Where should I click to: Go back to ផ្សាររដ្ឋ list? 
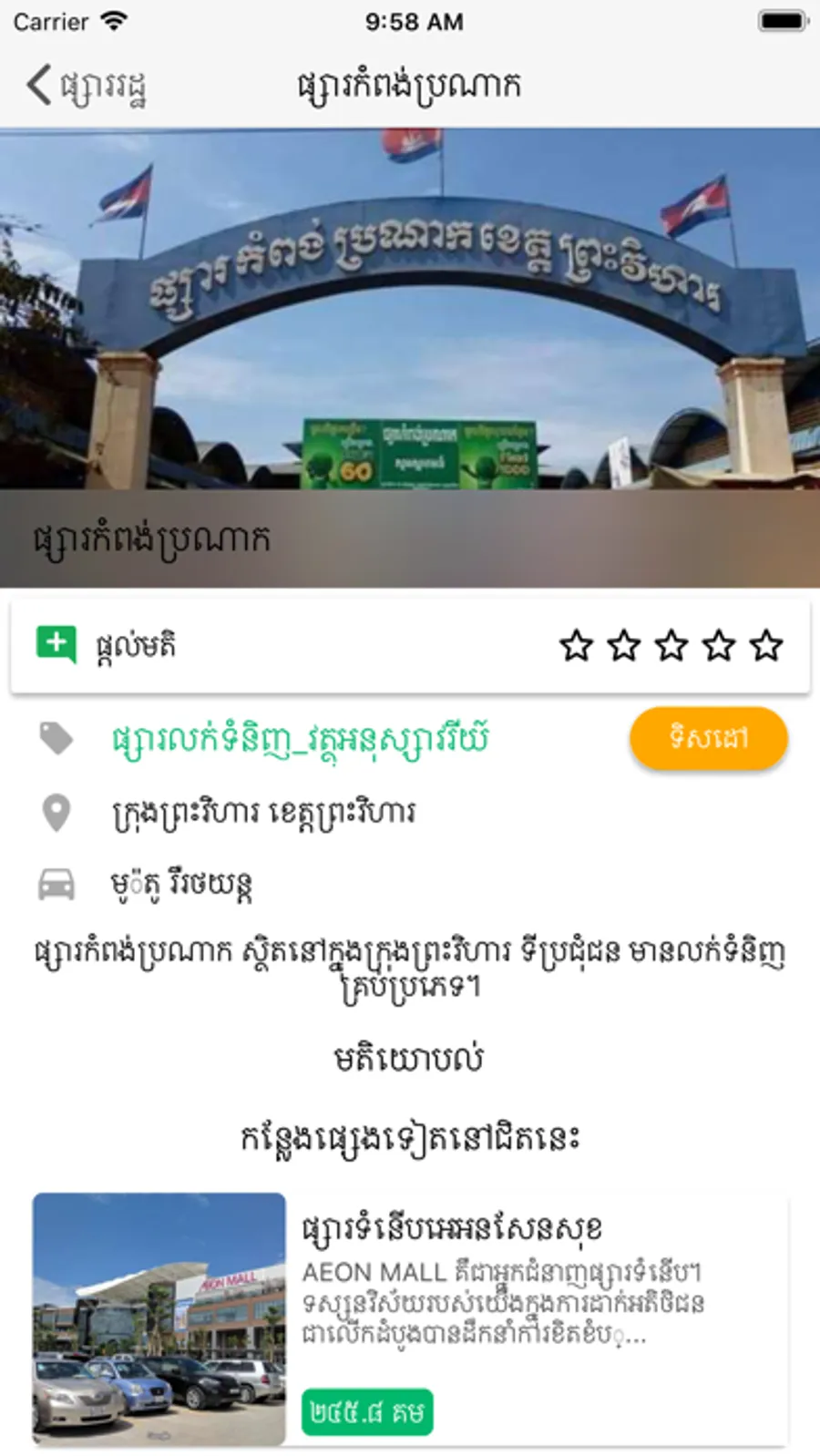click(87, 87)
